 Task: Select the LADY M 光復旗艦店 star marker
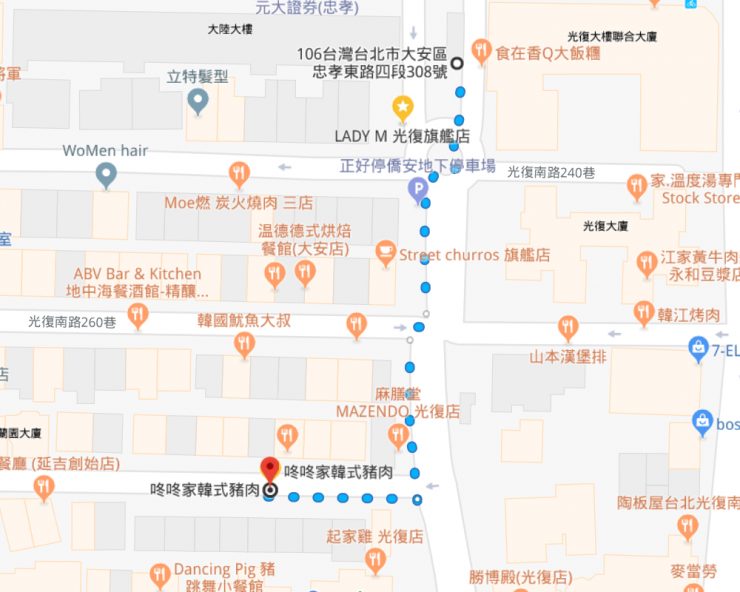tap(403, 106)
